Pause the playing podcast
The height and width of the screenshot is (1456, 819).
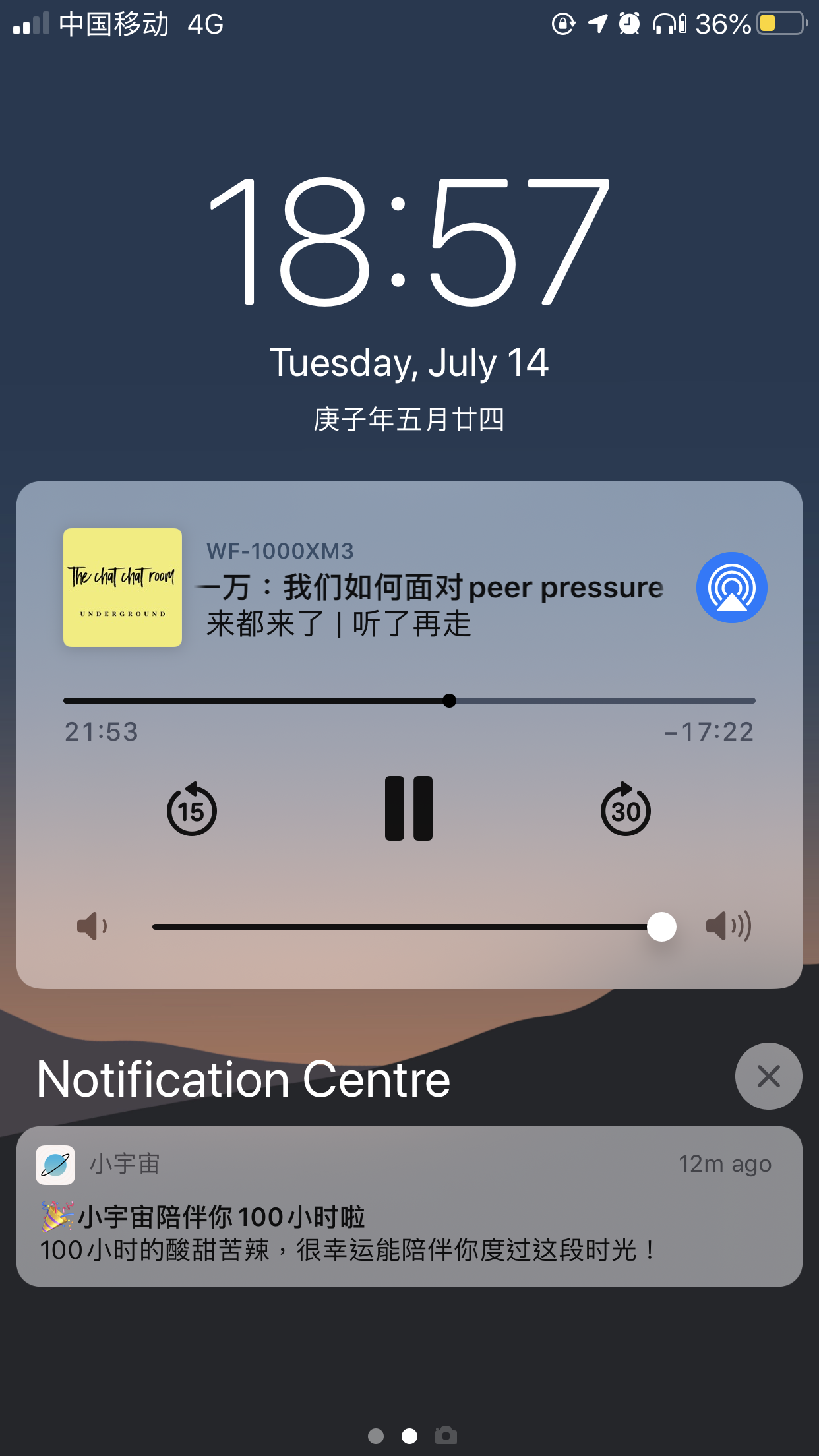[x=409, y=808]
